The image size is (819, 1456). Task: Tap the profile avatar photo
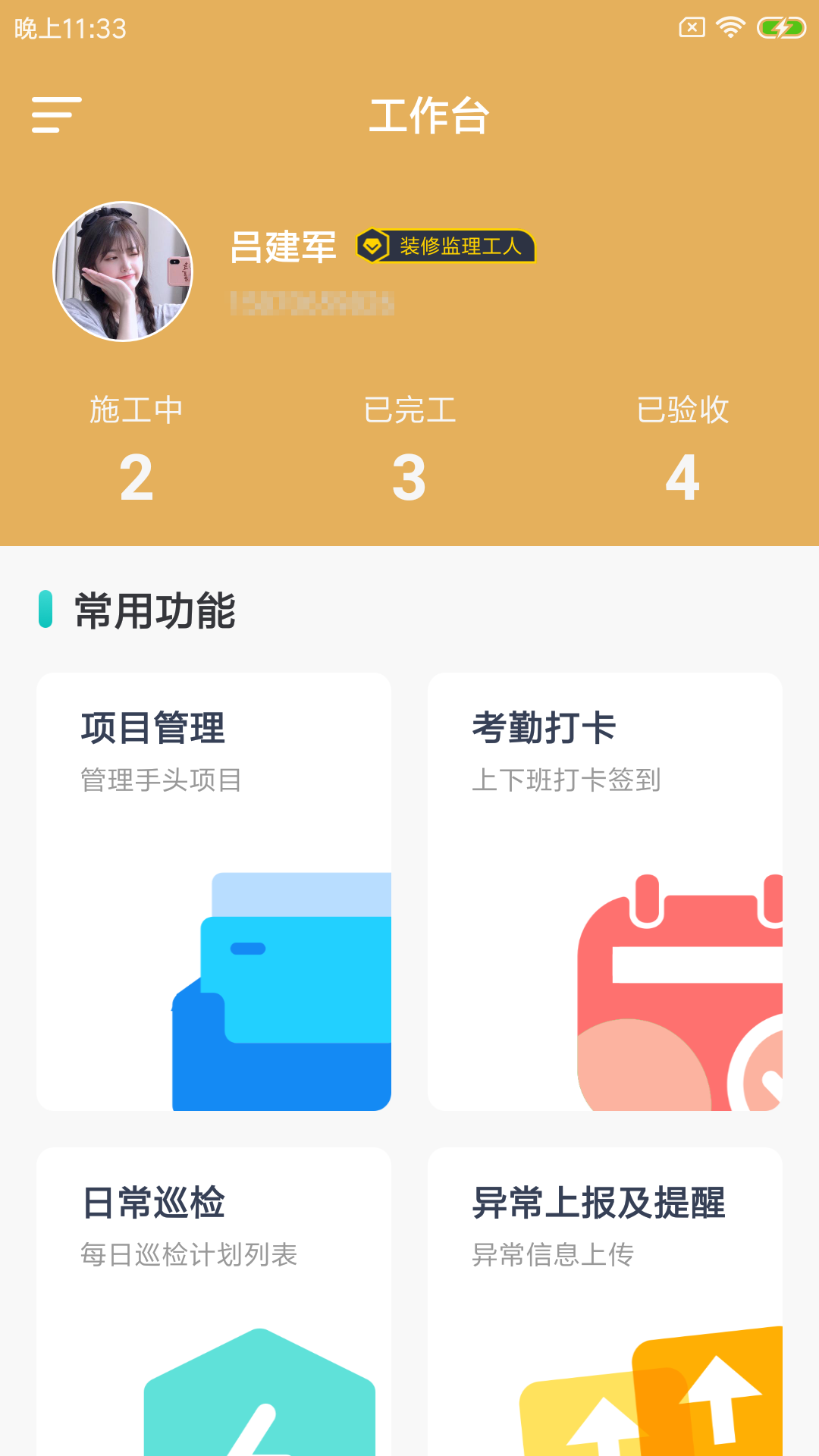(123, 271)
